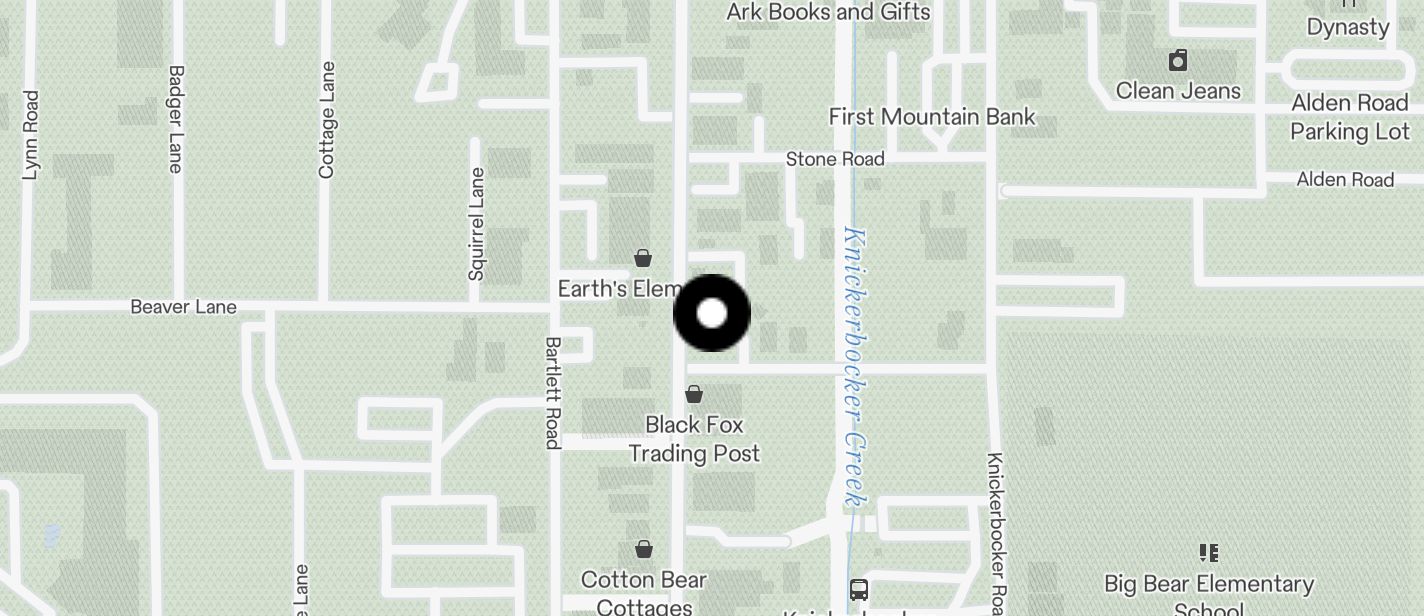Open Earth's Elements shop marker
Screen dimensions: 1424x616
point(643,259)
